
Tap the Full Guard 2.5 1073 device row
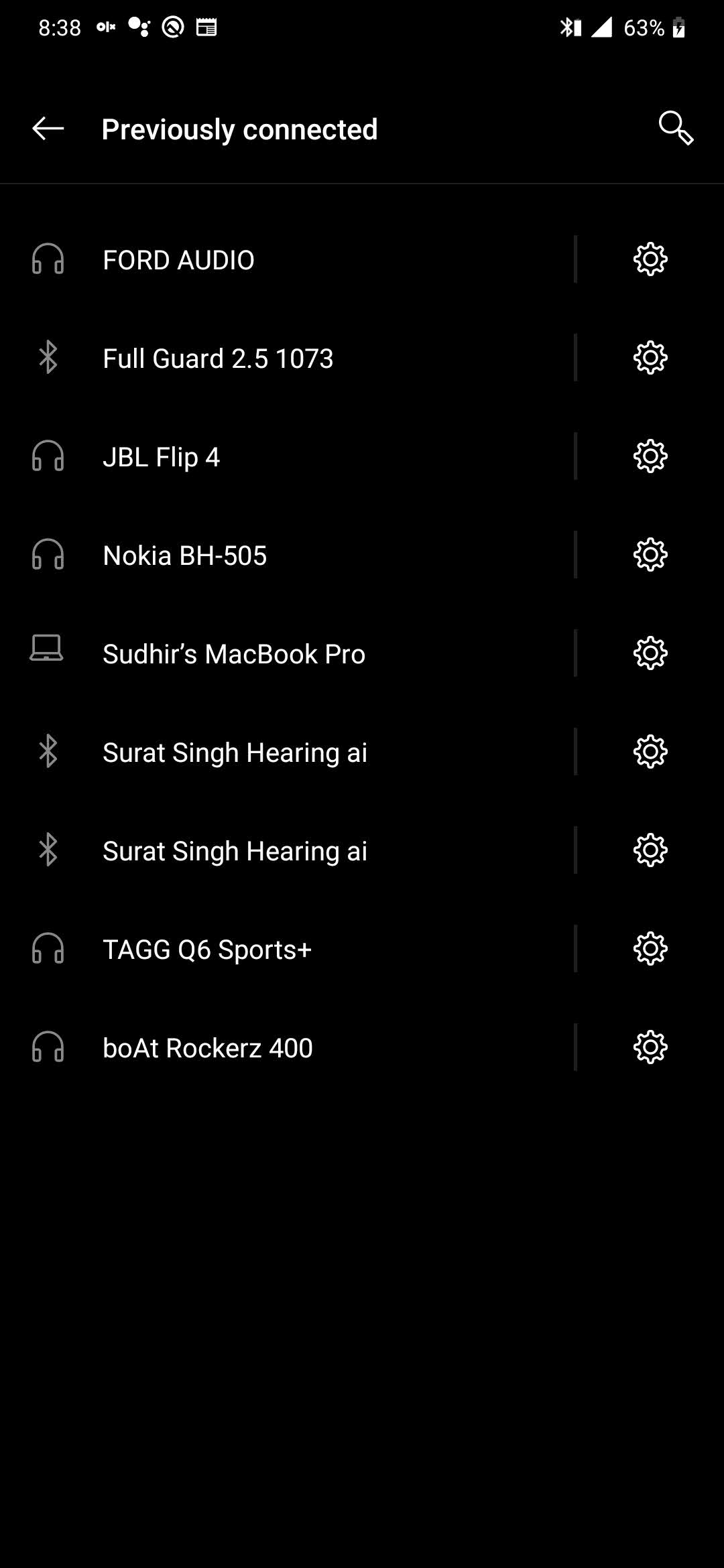pyautogui.click(x=268, y=357)
